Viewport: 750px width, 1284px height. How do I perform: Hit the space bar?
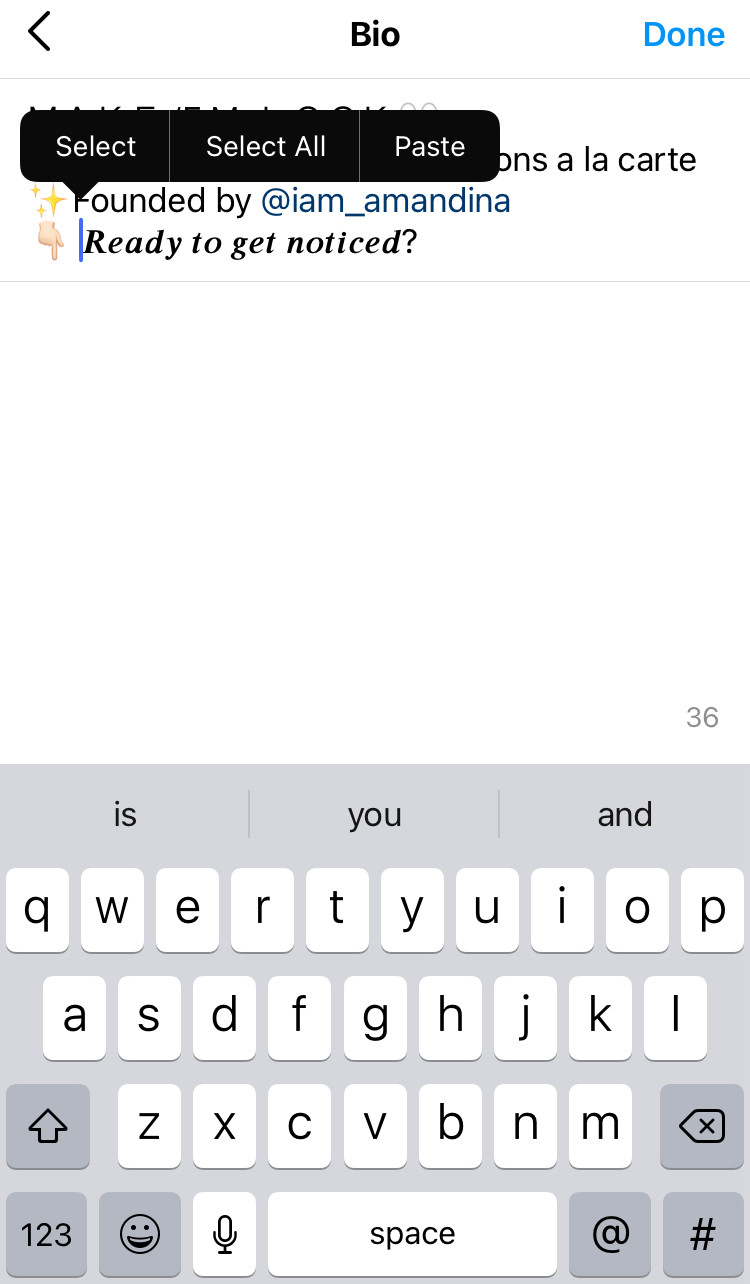tap(412, 1234)
